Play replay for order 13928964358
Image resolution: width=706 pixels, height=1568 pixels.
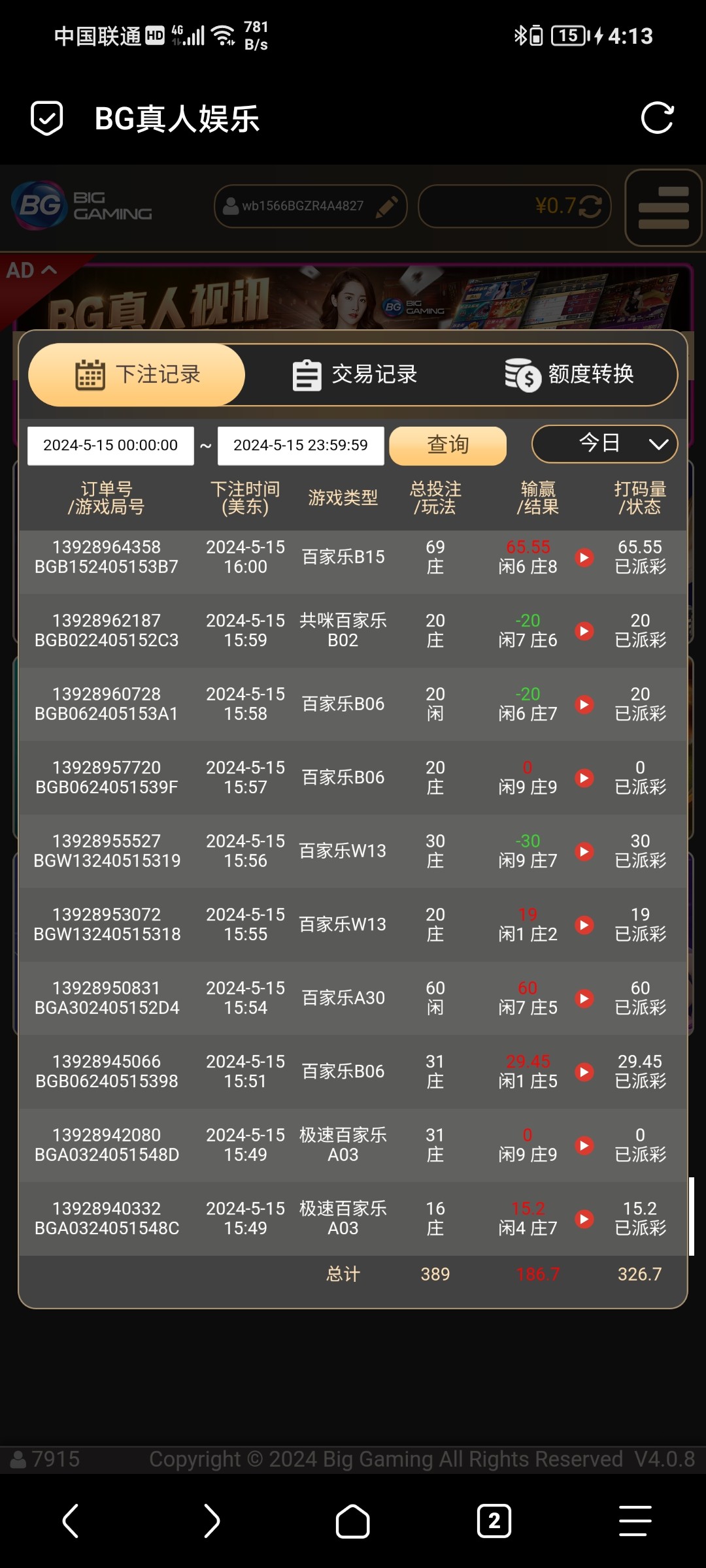pyautogui.click(x=584, y=557)
